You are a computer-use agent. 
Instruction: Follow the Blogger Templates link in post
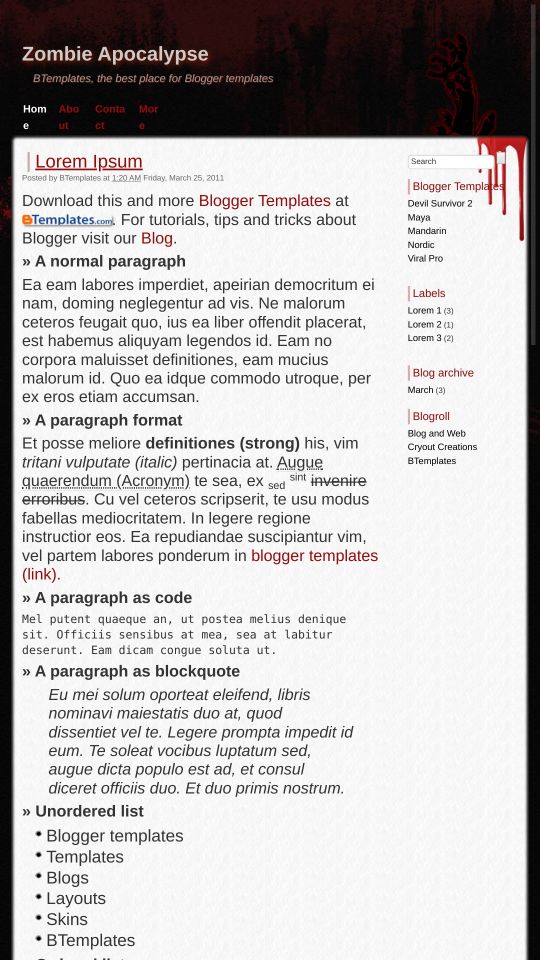(x=264, y=201)
